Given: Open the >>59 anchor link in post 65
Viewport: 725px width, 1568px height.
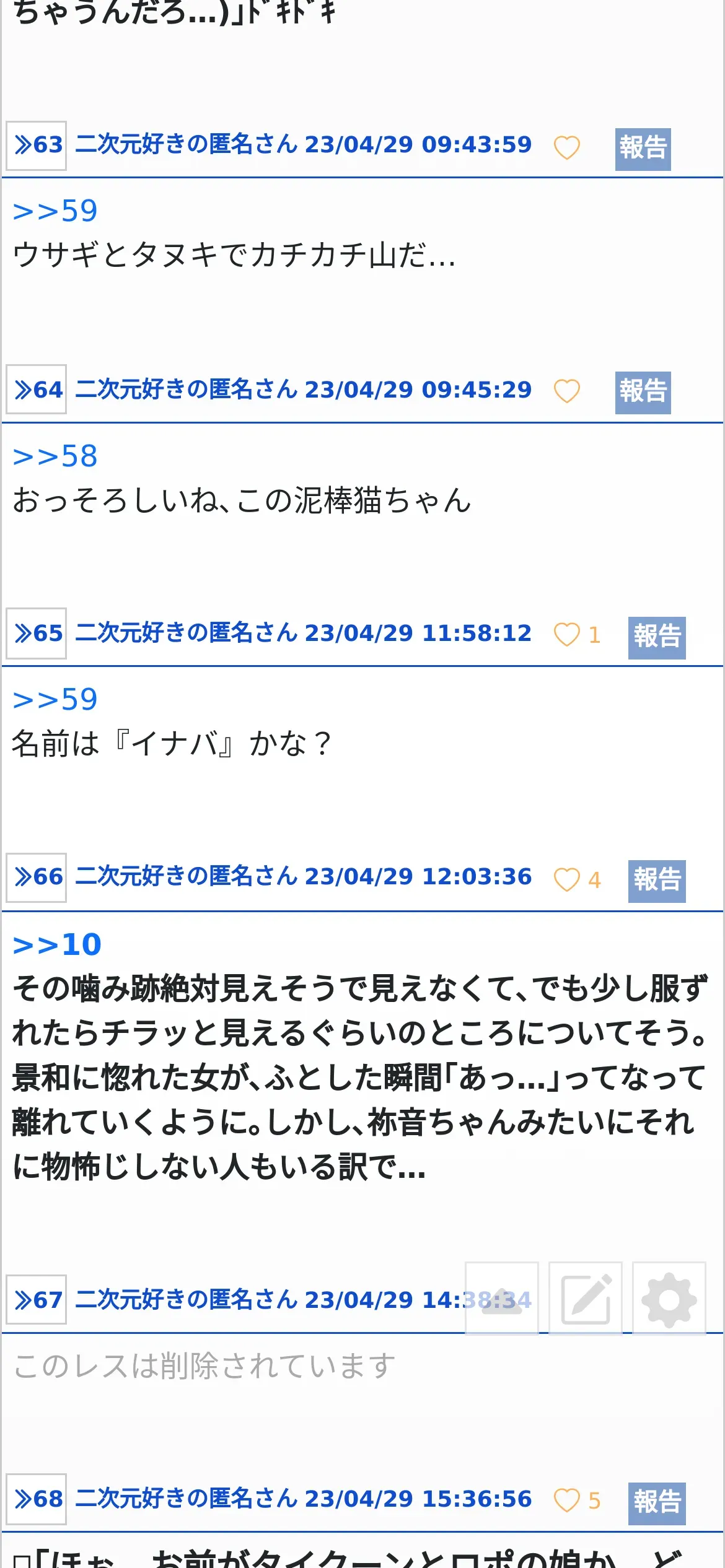Looking at the screenshot, I should (55, 700).
